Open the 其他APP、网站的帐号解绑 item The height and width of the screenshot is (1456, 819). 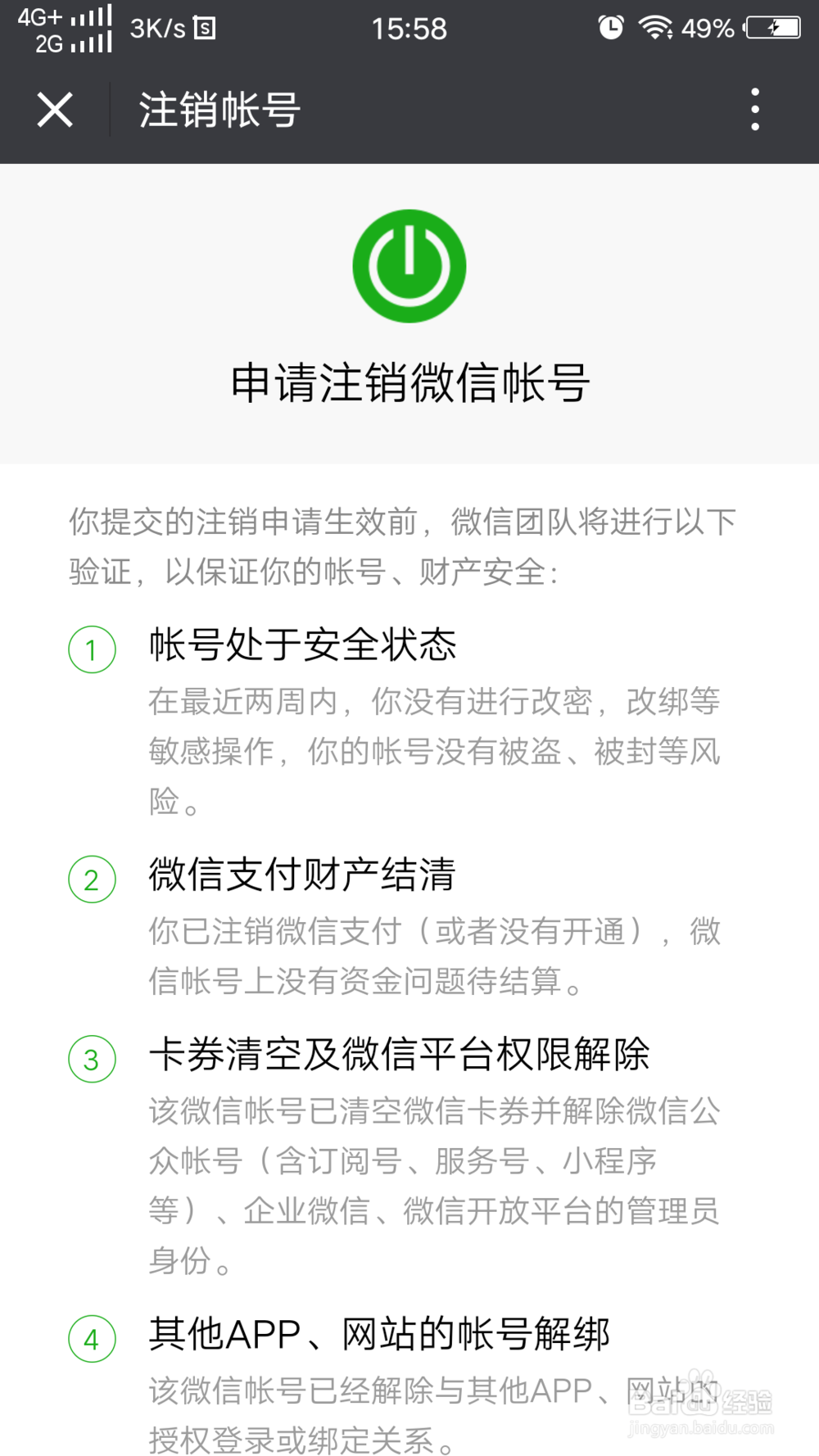click(381, 1335)
